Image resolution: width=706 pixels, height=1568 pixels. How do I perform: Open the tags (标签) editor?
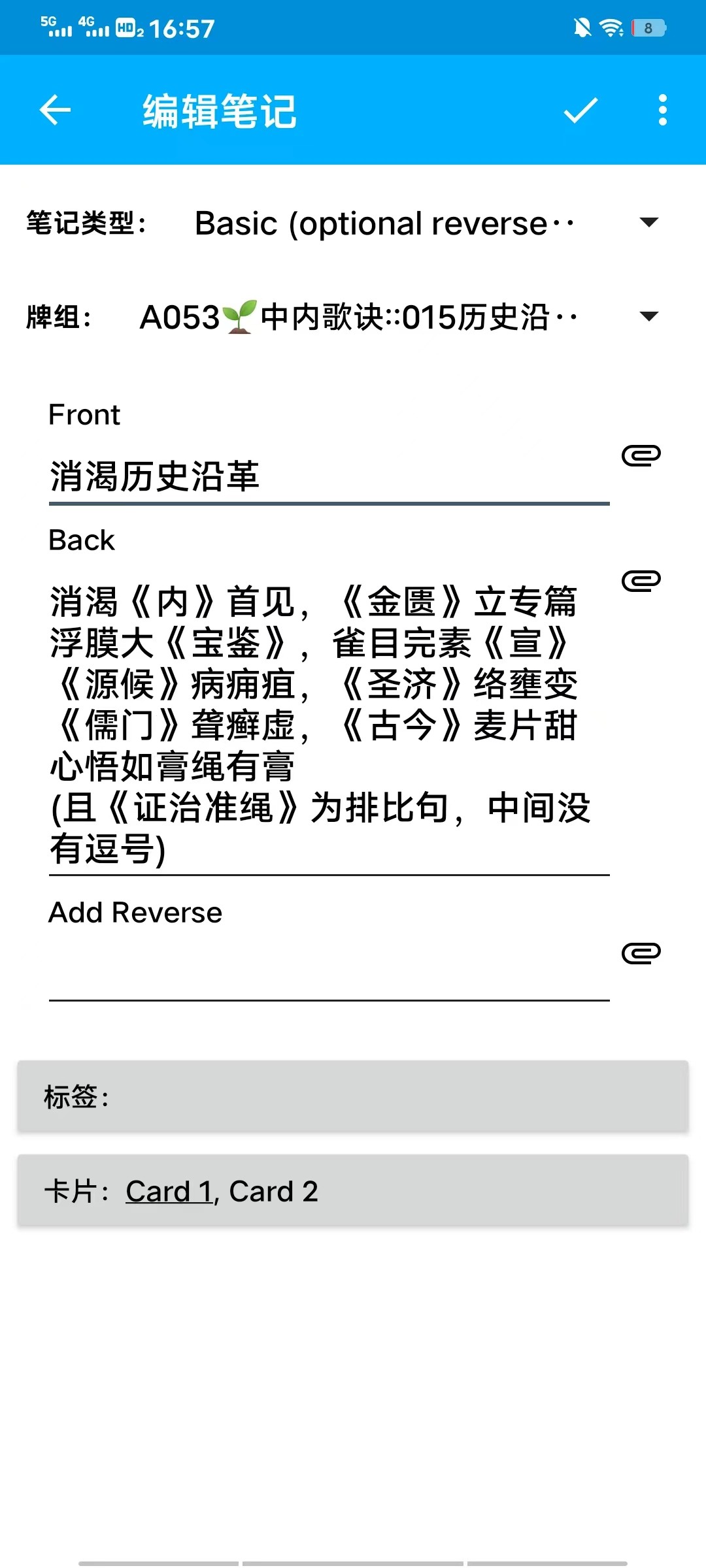[353, 1096]
